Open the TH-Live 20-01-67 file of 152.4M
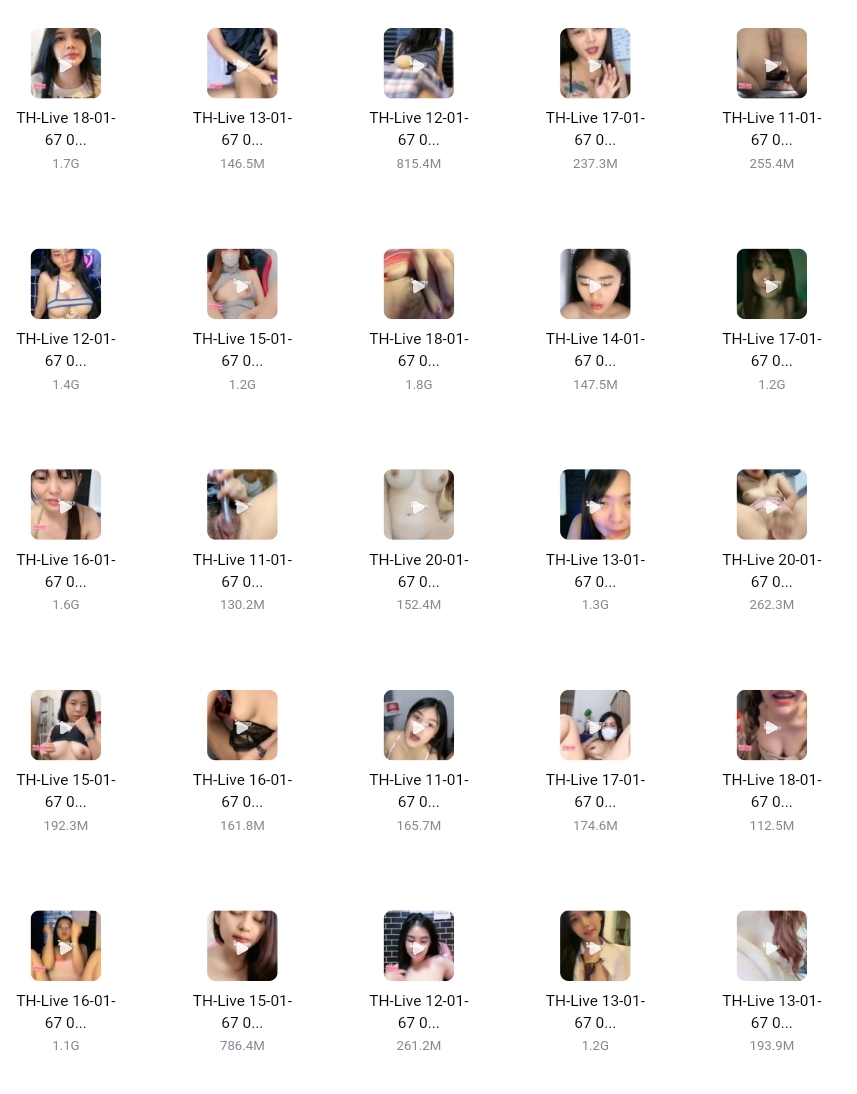This screenshot has width=857, height=1094. [418, 505]
